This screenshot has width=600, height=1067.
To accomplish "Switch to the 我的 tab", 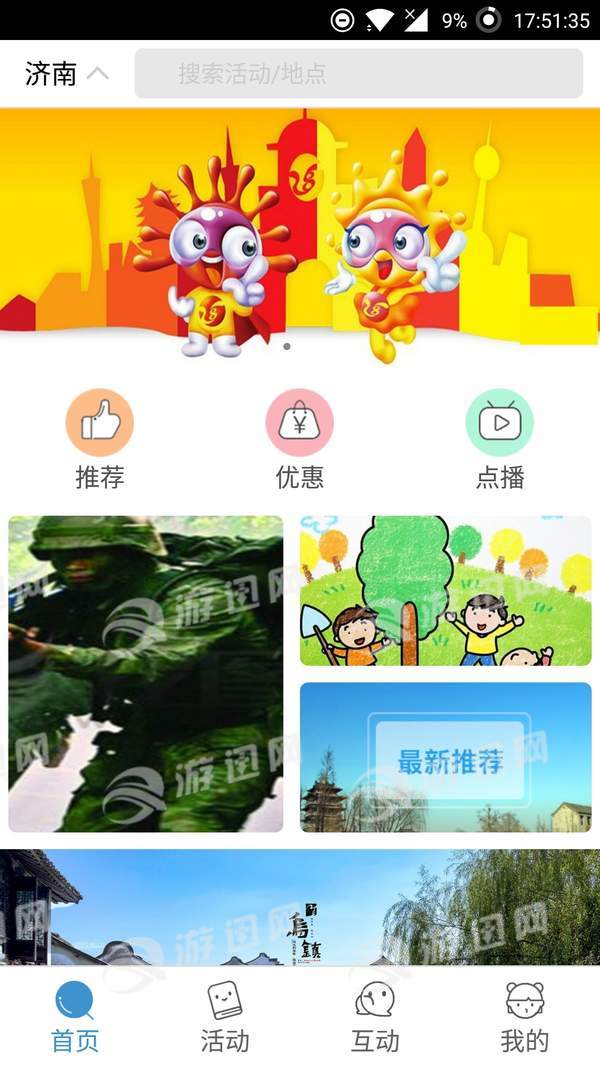I will 525,1016.
